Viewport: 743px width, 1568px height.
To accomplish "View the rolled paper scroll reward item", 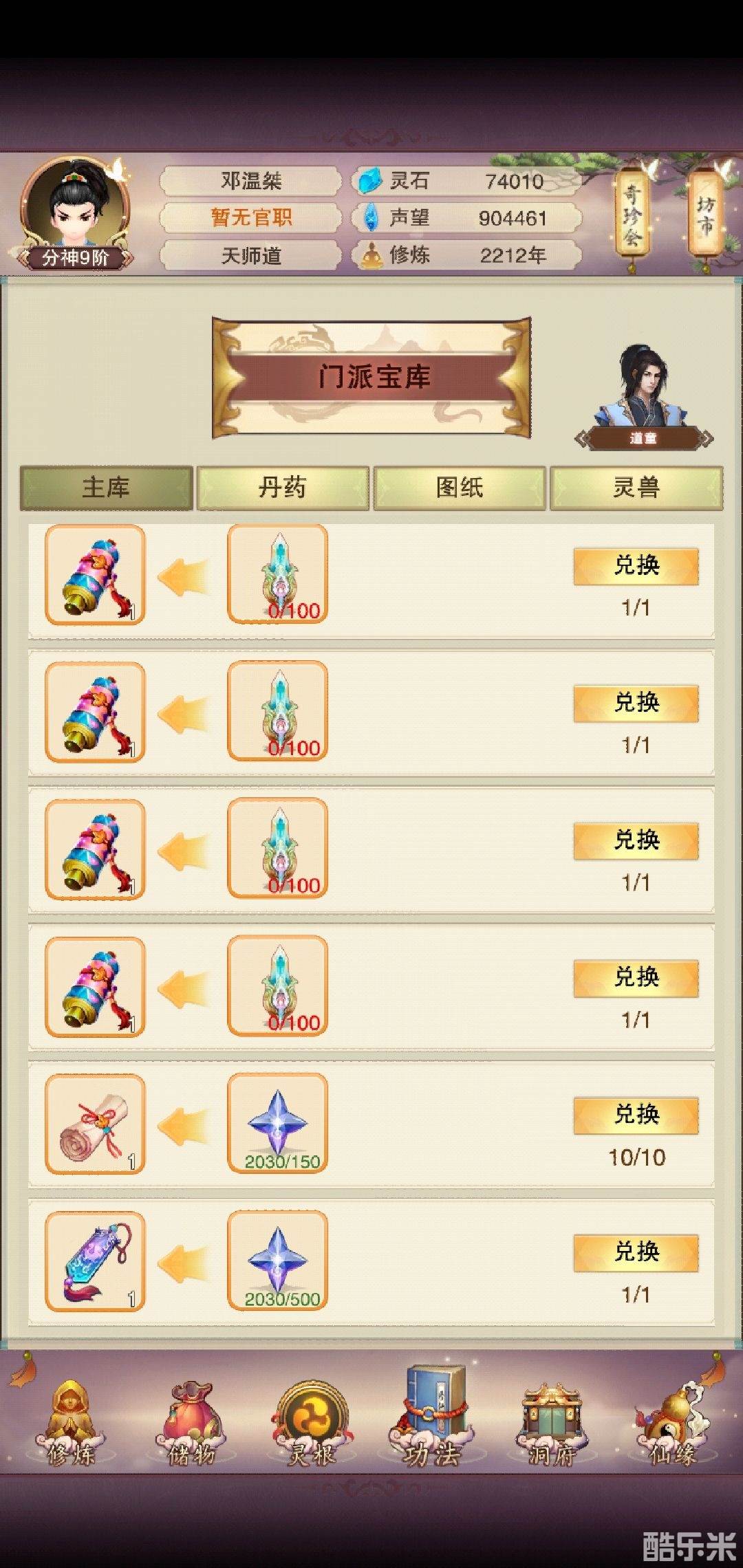I will click(95, 1124).
